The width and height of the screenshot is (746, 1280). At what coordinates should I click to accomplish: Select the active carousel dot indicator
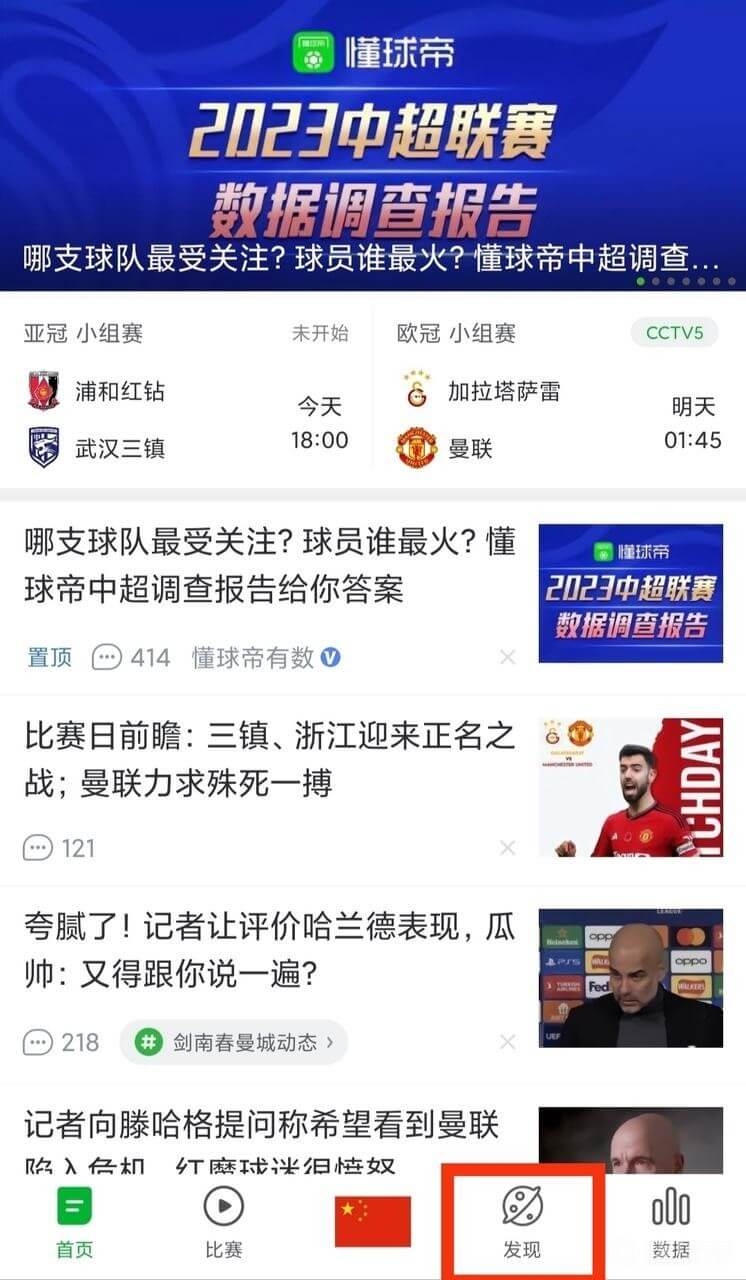tap(639, 284)
